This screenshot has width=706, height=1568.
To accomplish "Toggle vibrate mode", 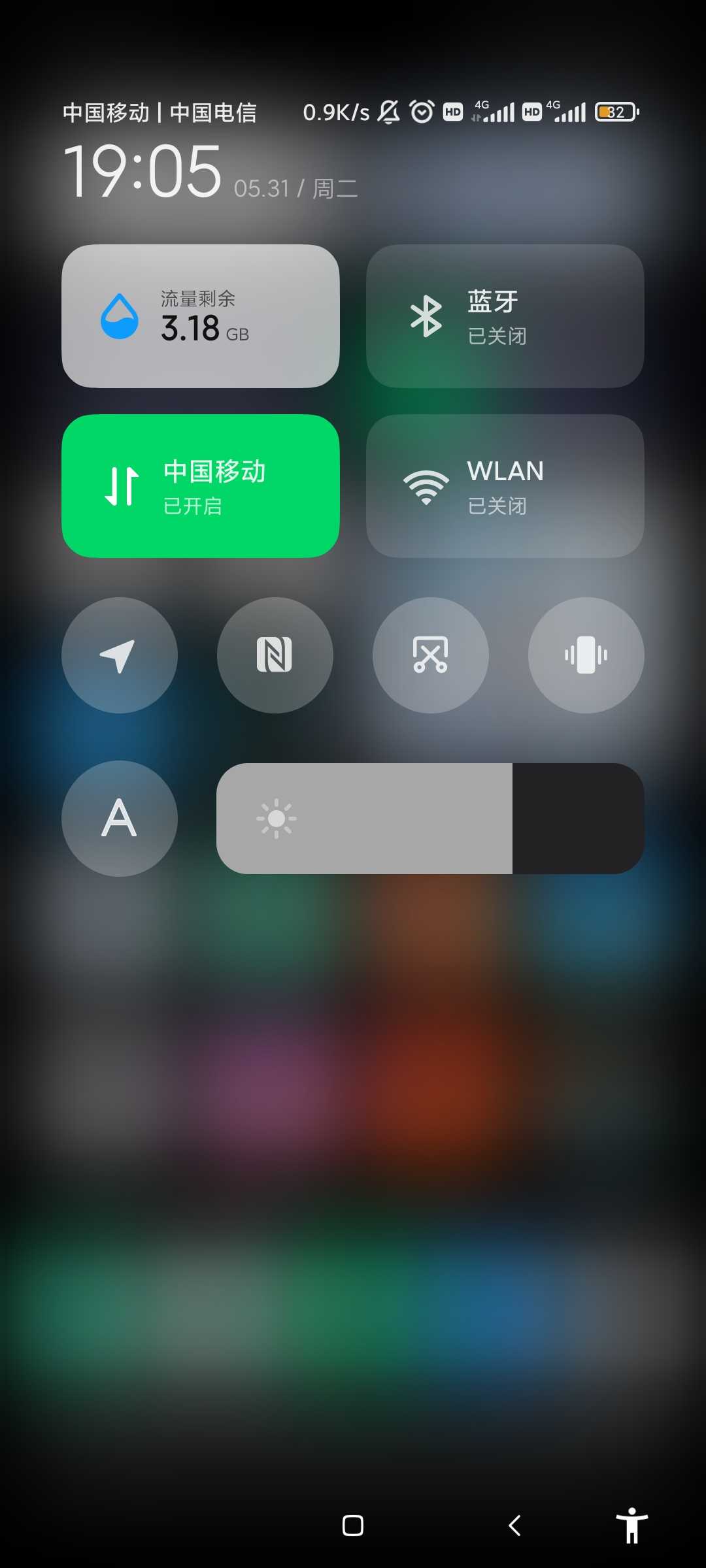I will 586,655.
